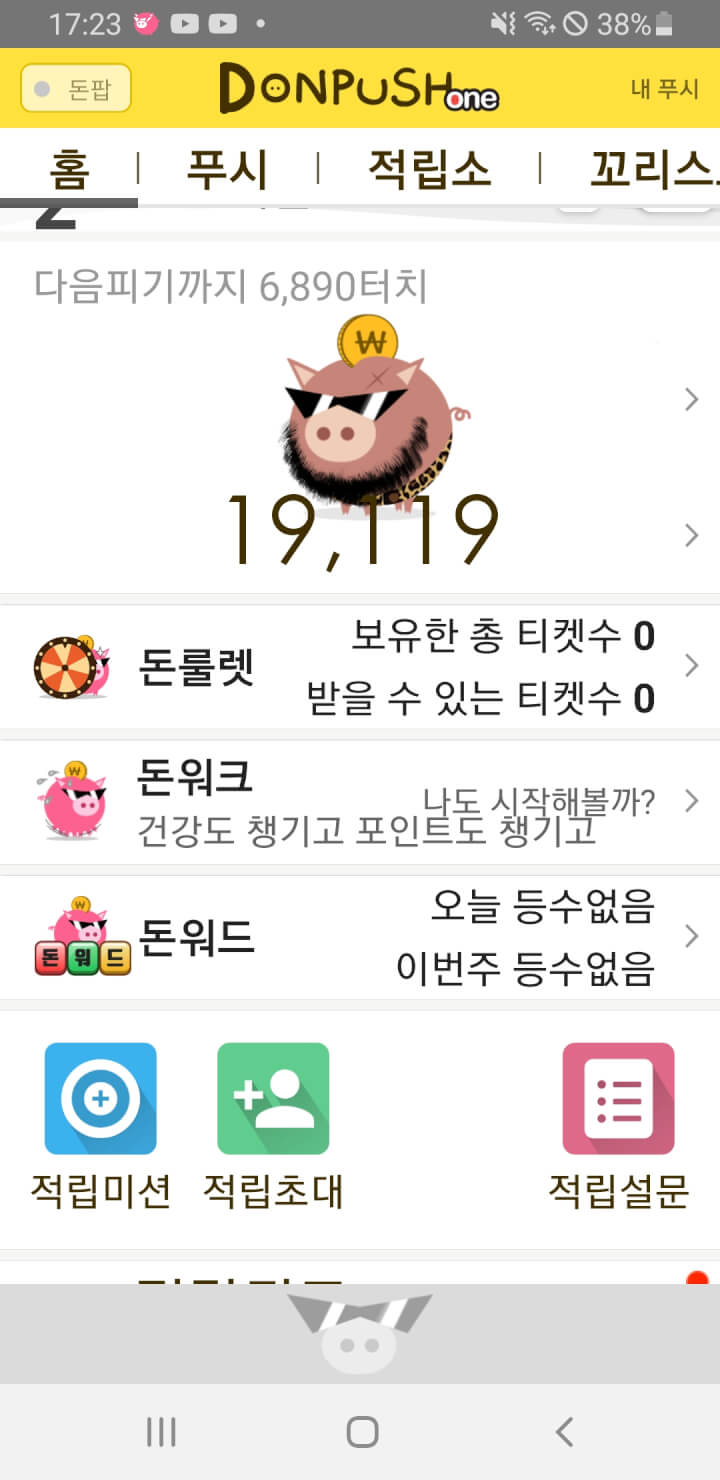Open 적립설문 surveys
This screenshot has height=1480, width=720.
coord(618,1123)
